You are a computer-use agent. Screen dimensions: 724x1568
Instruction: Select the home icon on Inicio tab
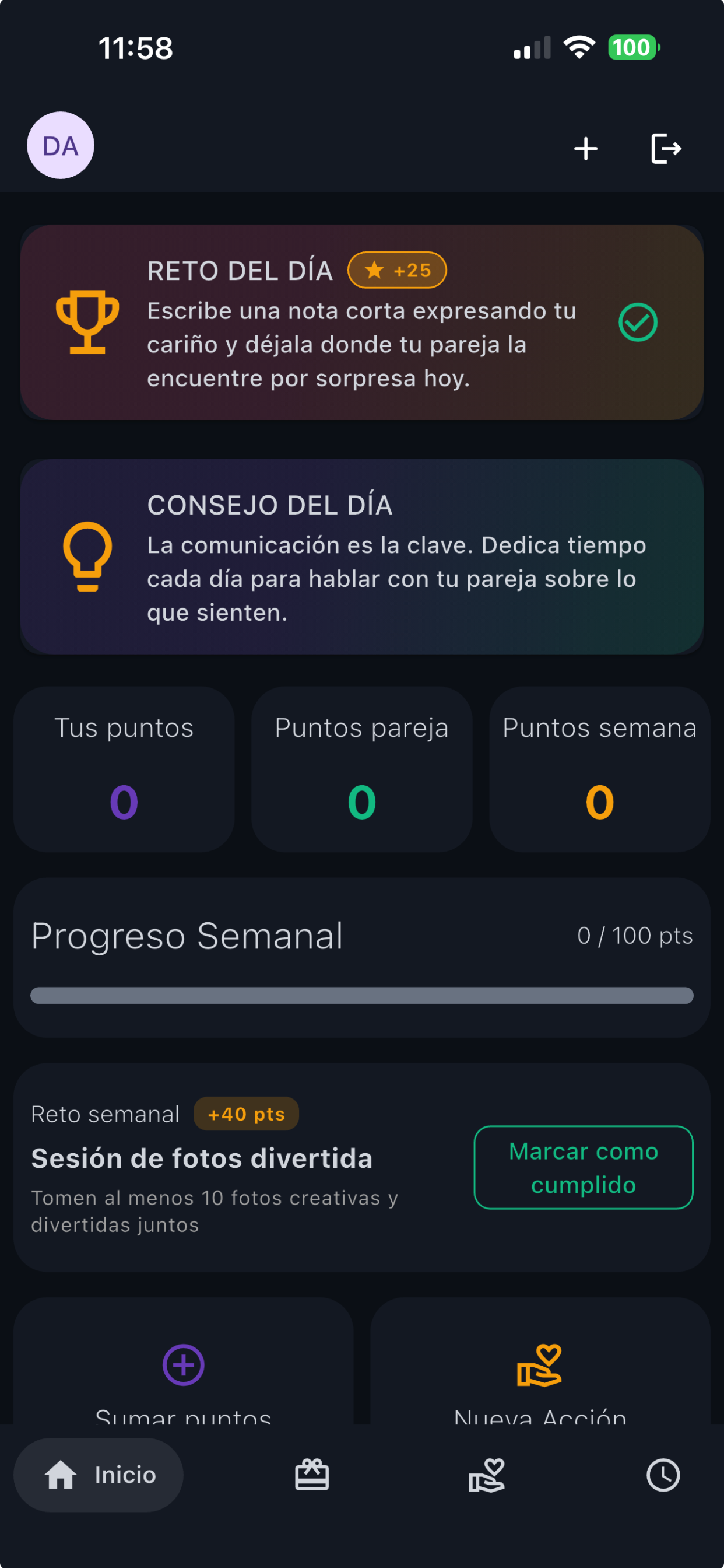(60, 1476)
